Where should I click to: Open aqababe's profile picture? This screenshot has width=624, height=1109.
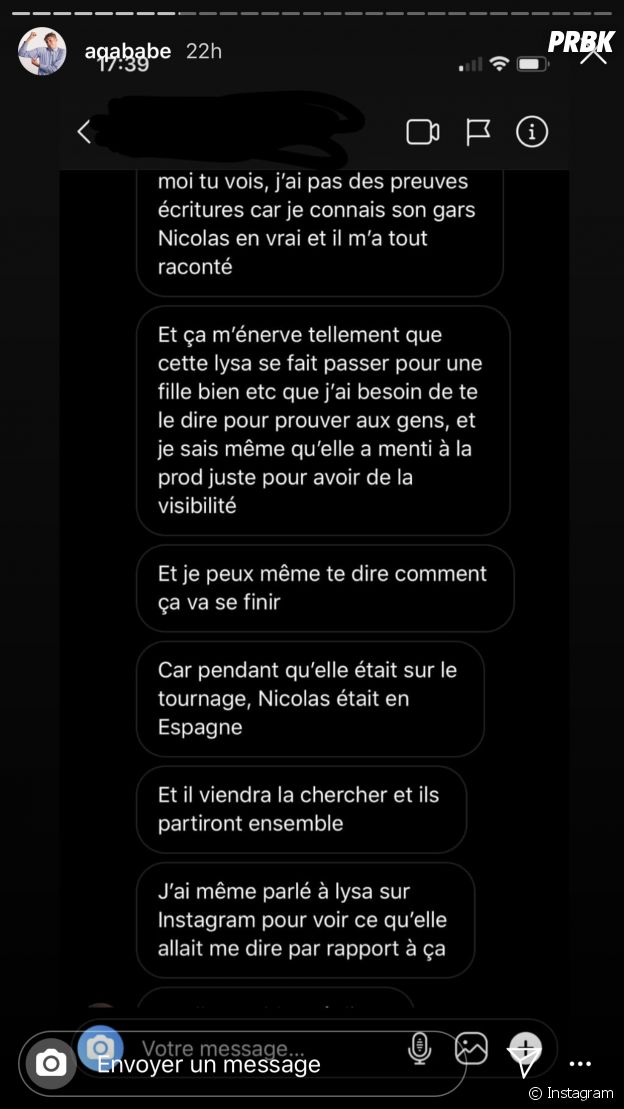click(42, 52)
